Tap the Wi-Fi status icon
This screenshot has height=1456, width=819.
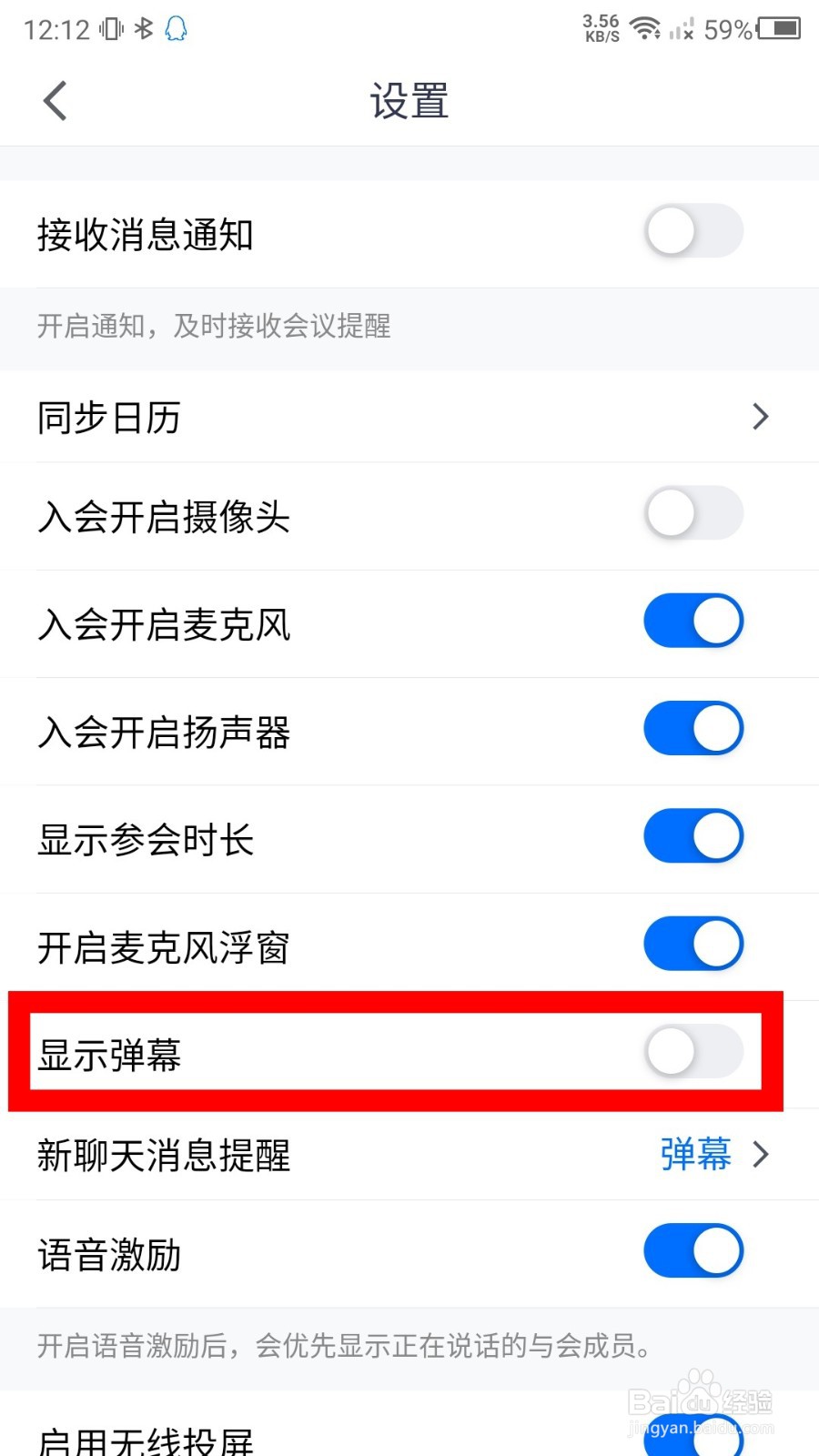pyautogui.click(x=644, y=27)
